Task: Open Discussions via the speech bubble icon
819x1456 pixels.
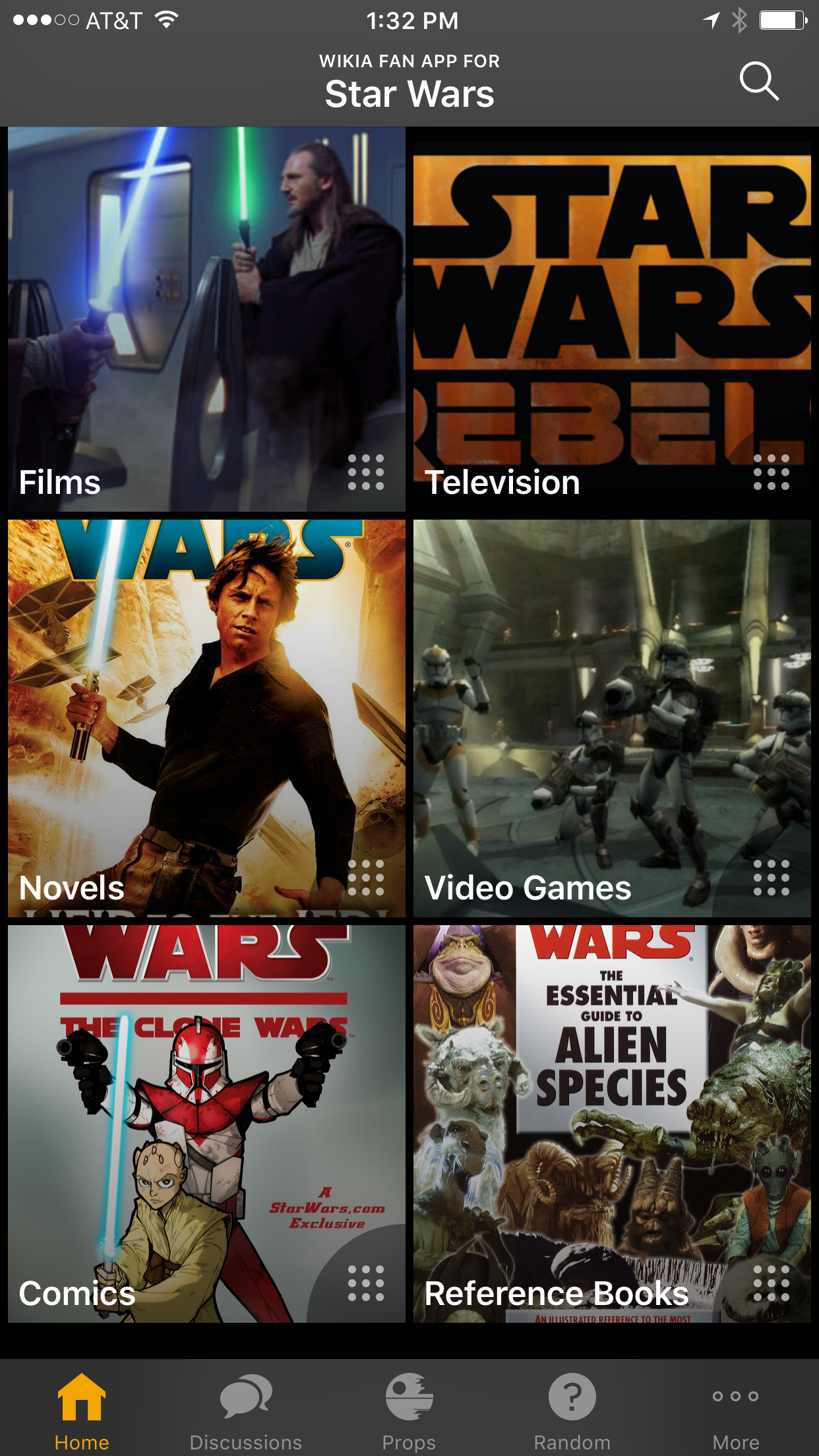Action: tap(245, 1395)
